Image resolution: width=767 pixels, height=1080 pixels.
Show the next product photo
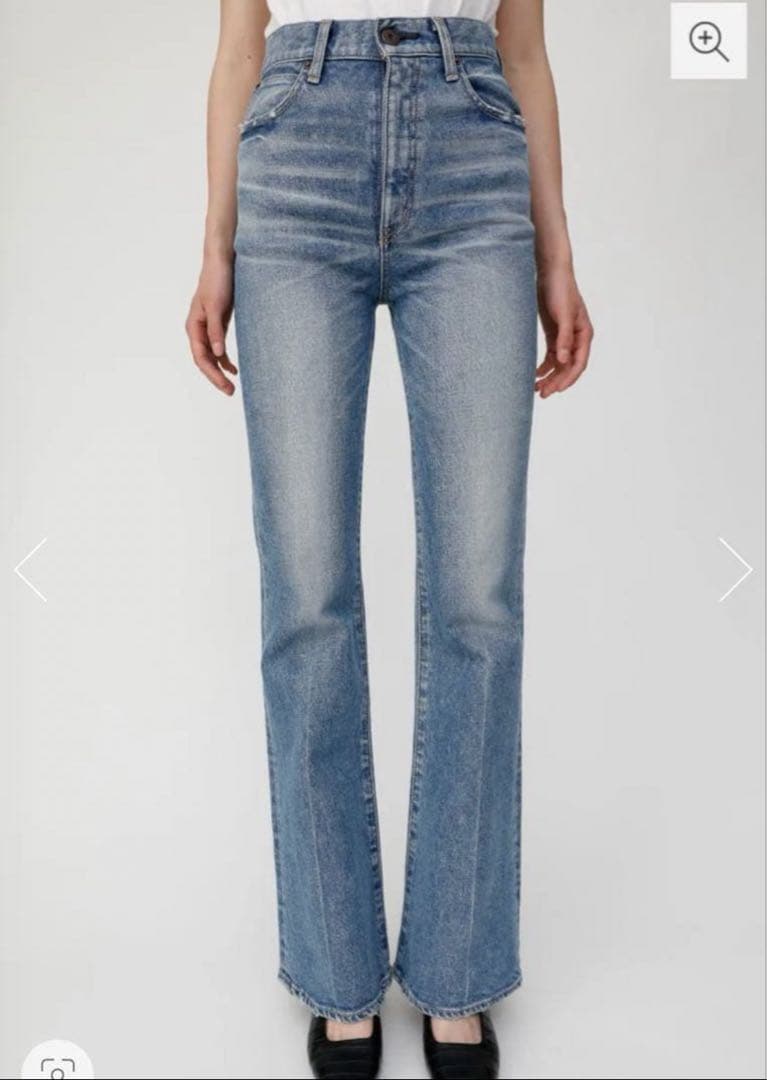(x=735, y=570)
